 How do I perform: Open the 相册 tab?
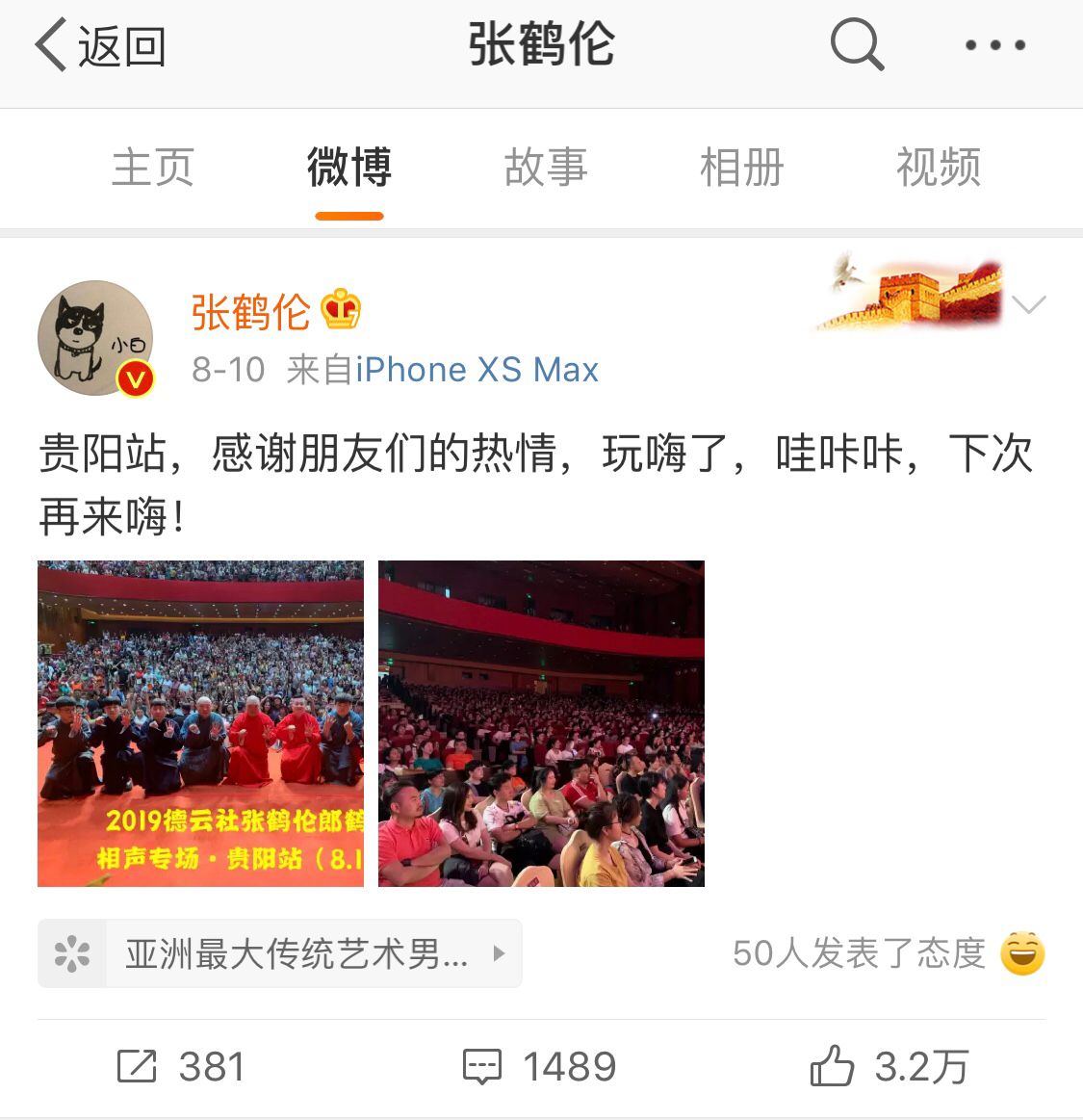(741, 168)
